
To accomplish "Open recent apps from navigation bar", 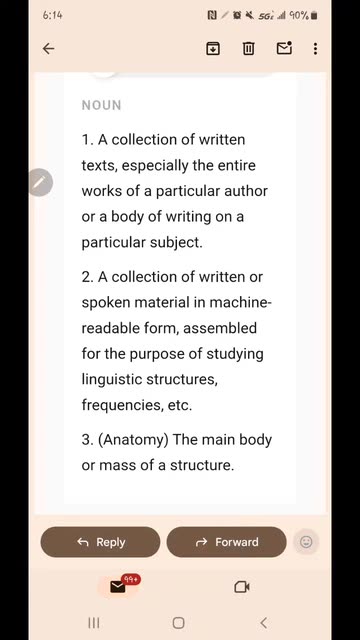I will click(x=94, y=623).
